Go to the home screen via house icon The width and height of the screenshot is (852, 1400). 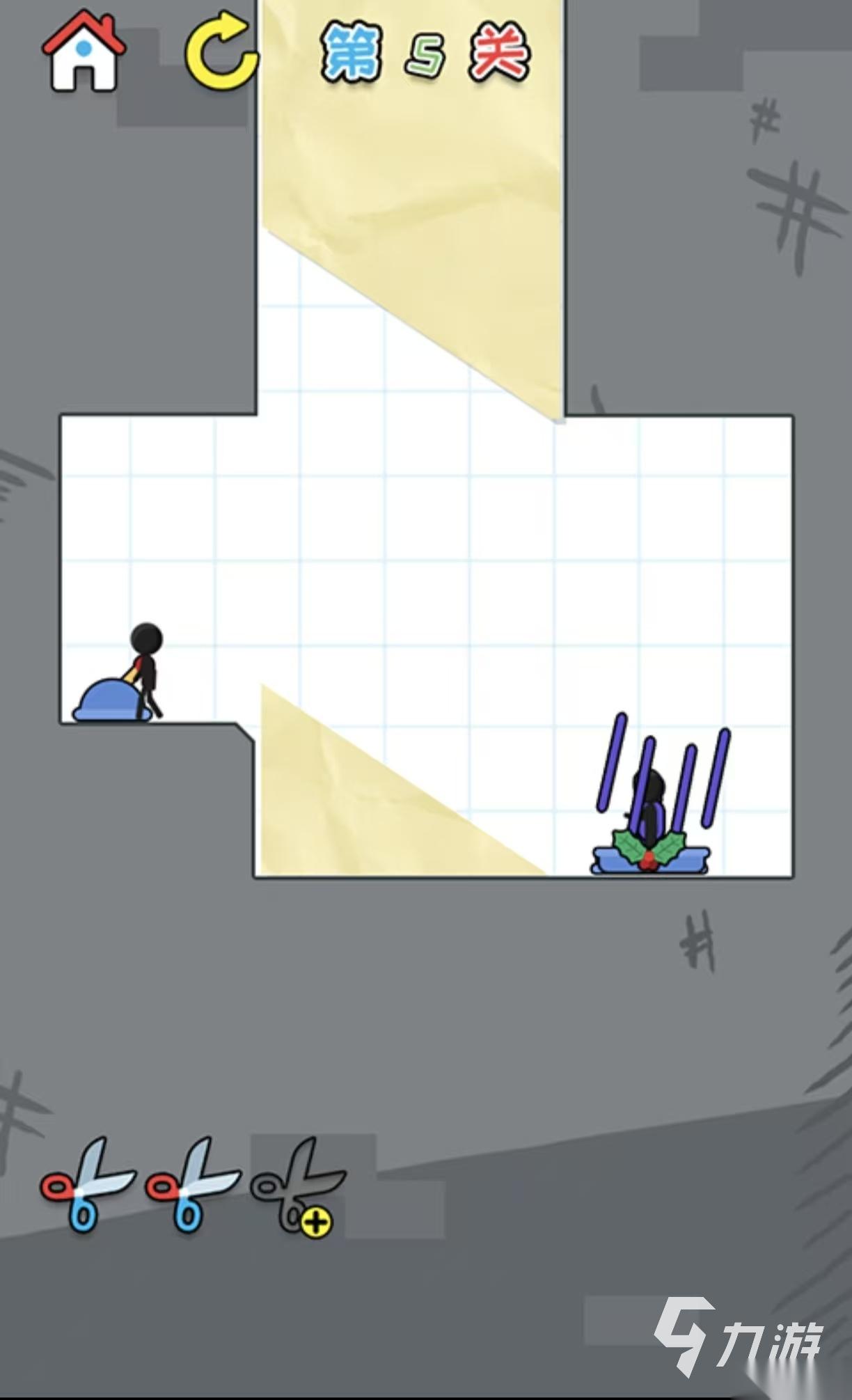point(84,54)
